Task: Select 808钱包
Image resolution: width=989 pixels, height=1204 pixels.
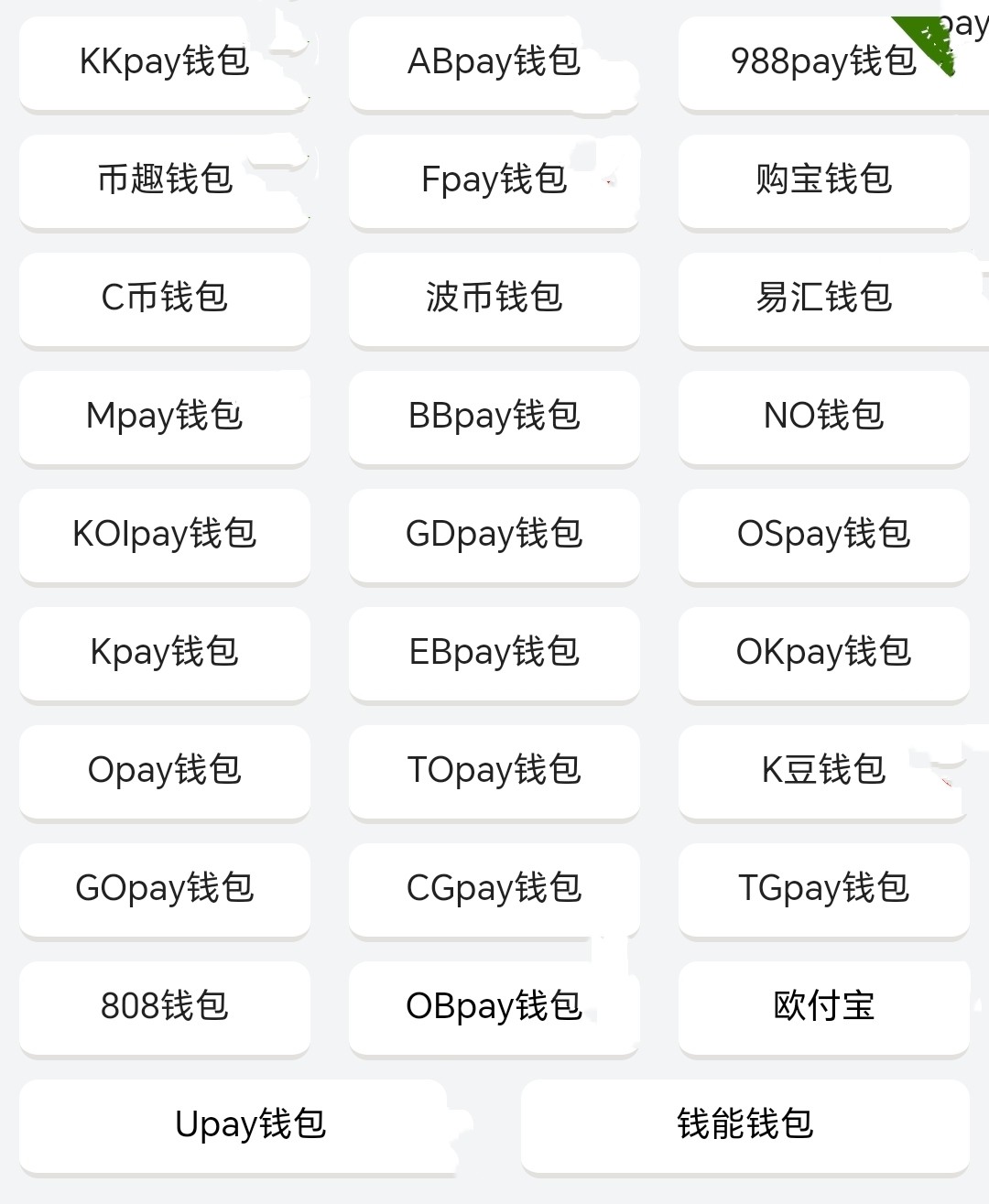Action: (x=165, y=1006)
